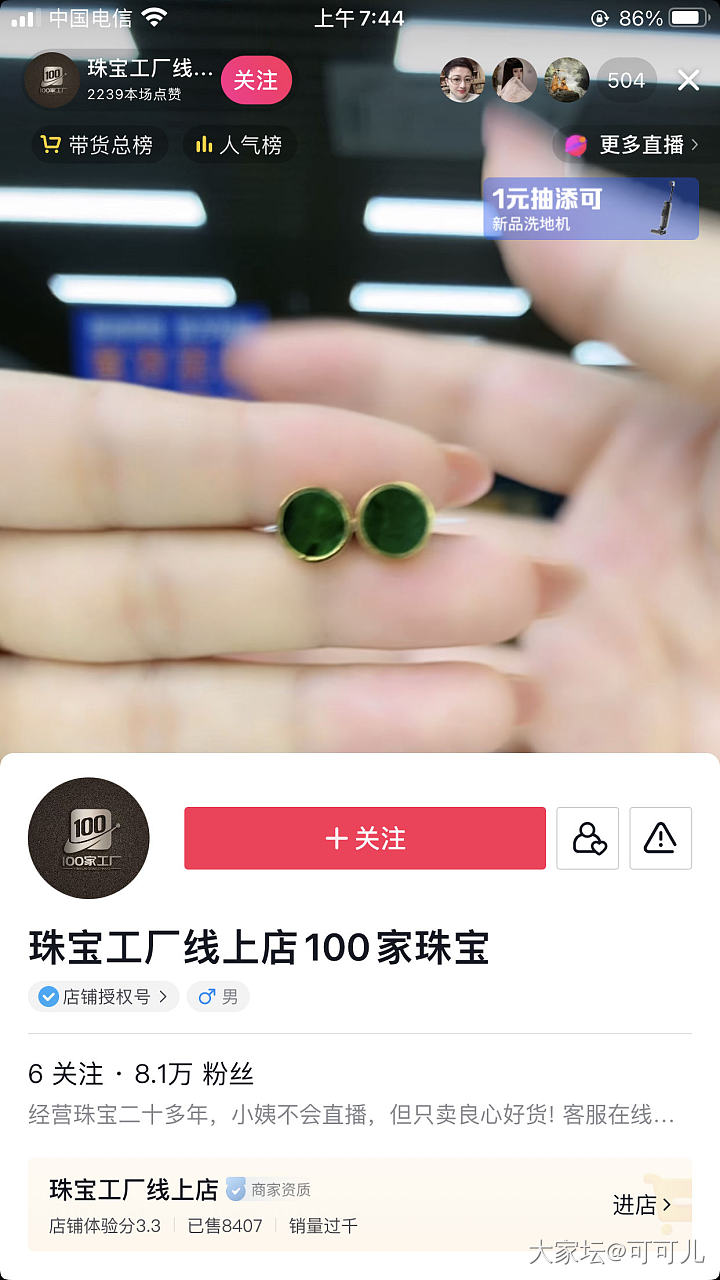Open the 店铺授权号 verification chip
The width and height of the screenshot is (720, 1280).
103,997
